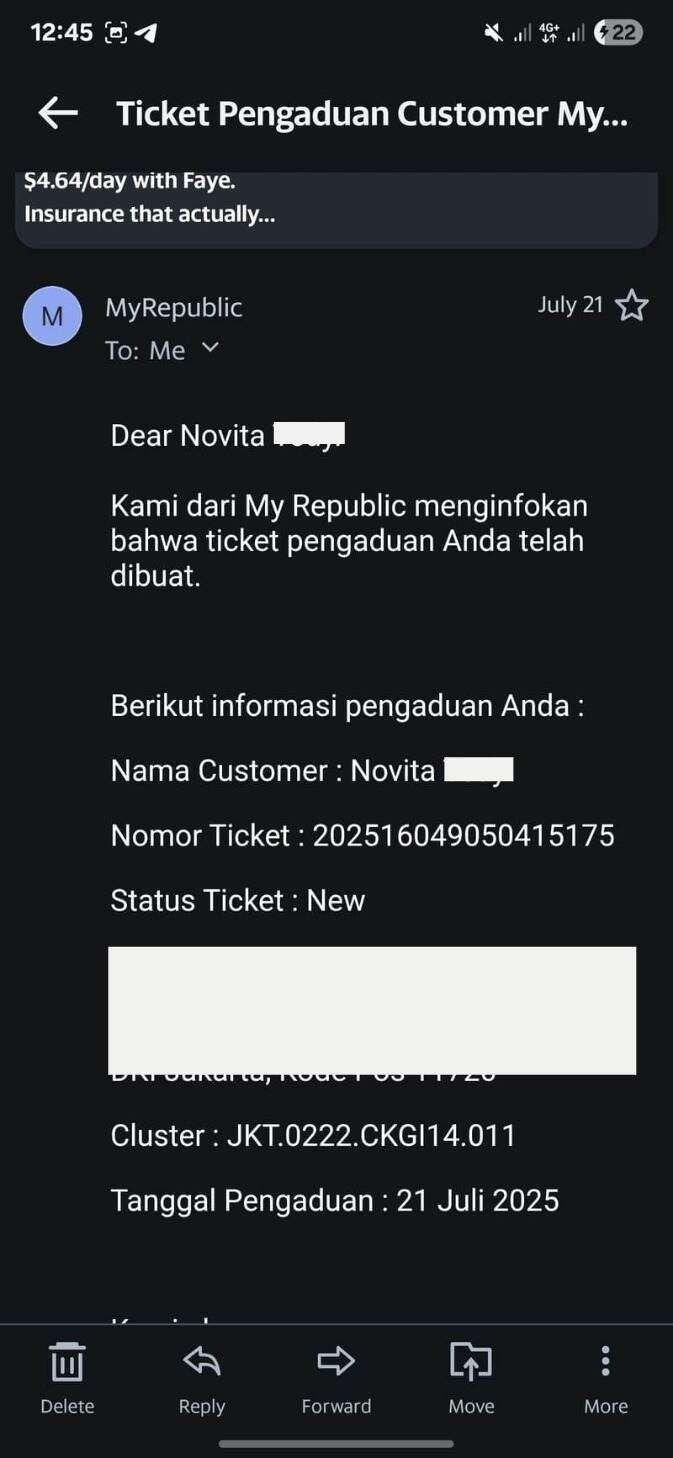673x1458 pixels.
Task: Star the MyRepublic email
Action: (631, 306)
